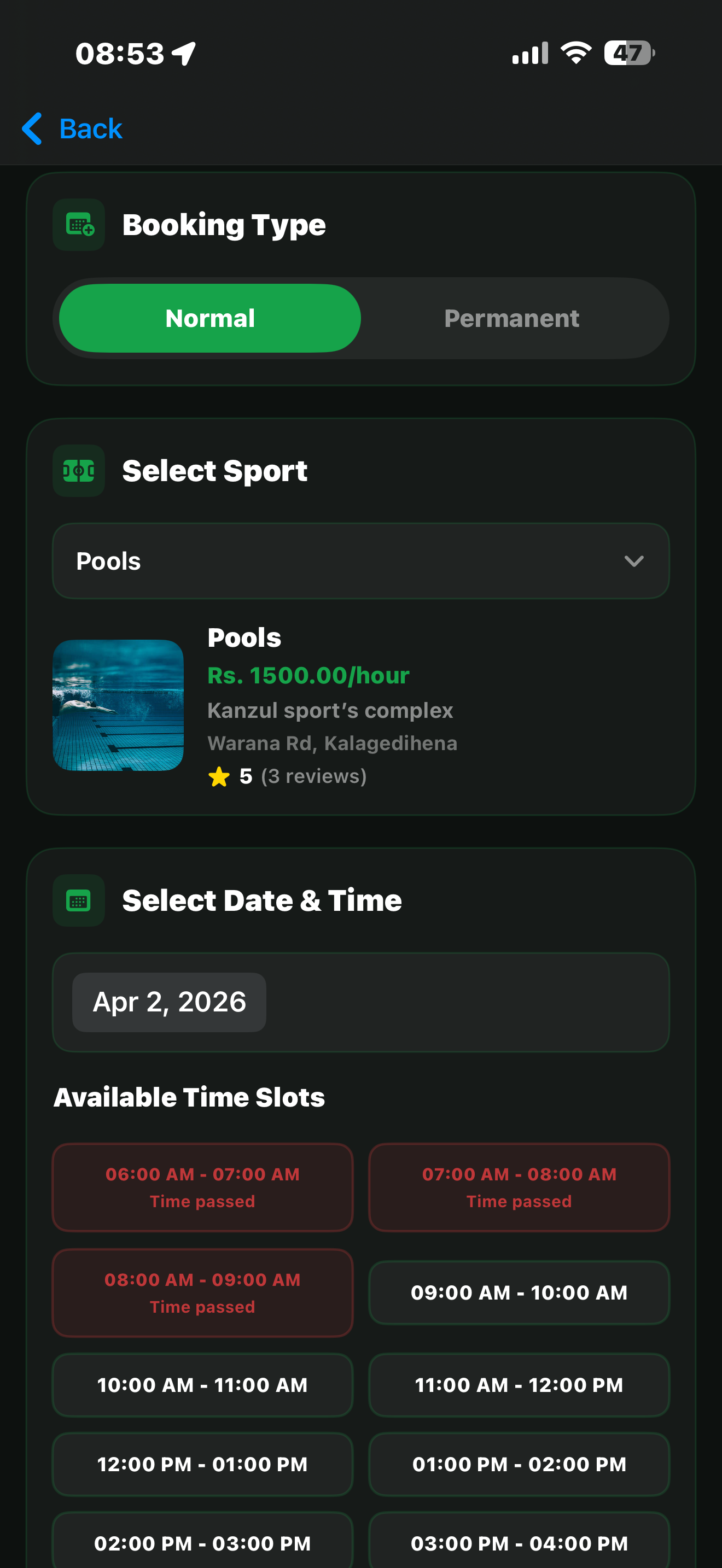The height and width of the screenshot is (1568, 722).
Task: Open the date picker showing Apr 2, 2026
Action: [168, 1001]
